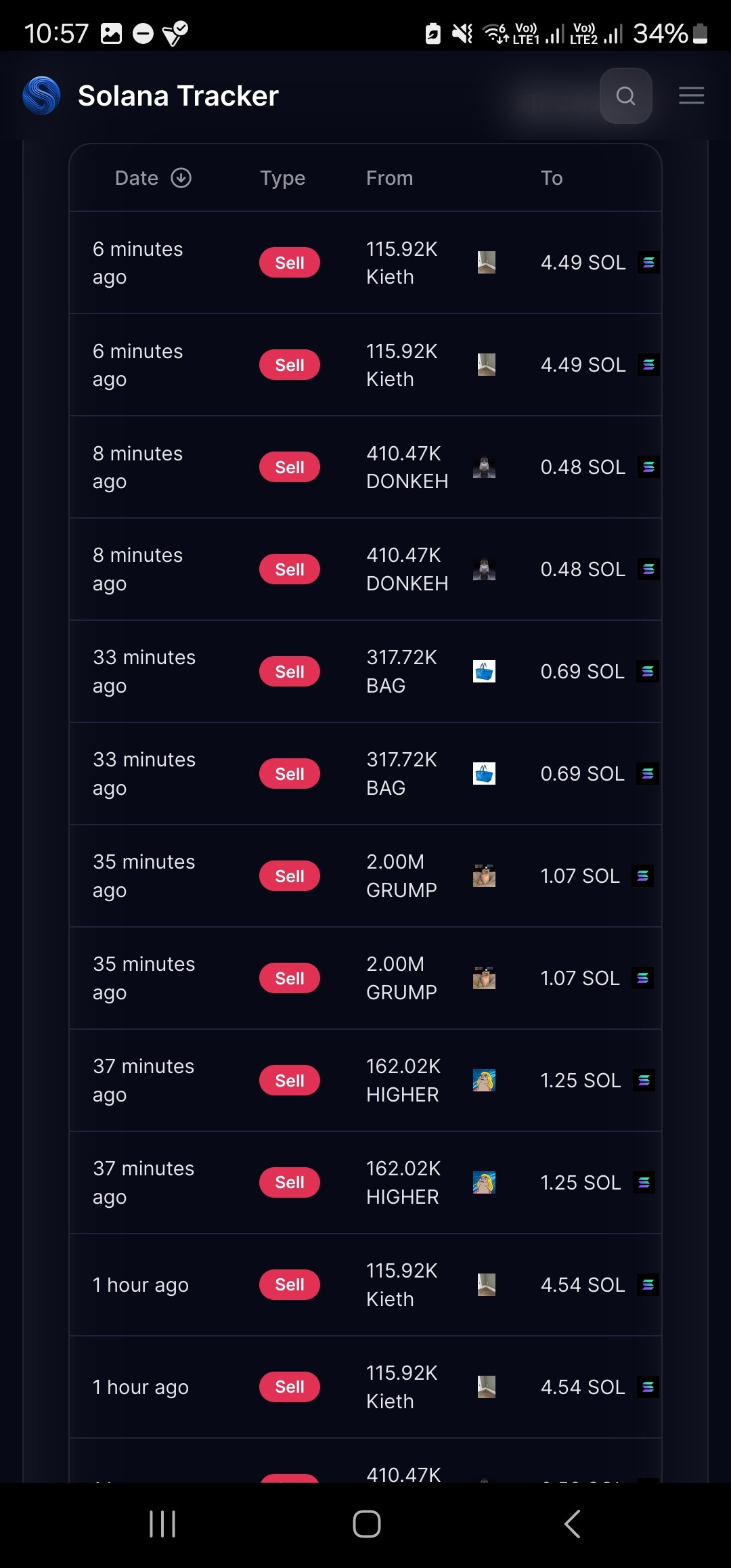Screen dimensions: 731x1568
Task: Open recent apps from navigation bar
Action: click(162, 1524)
